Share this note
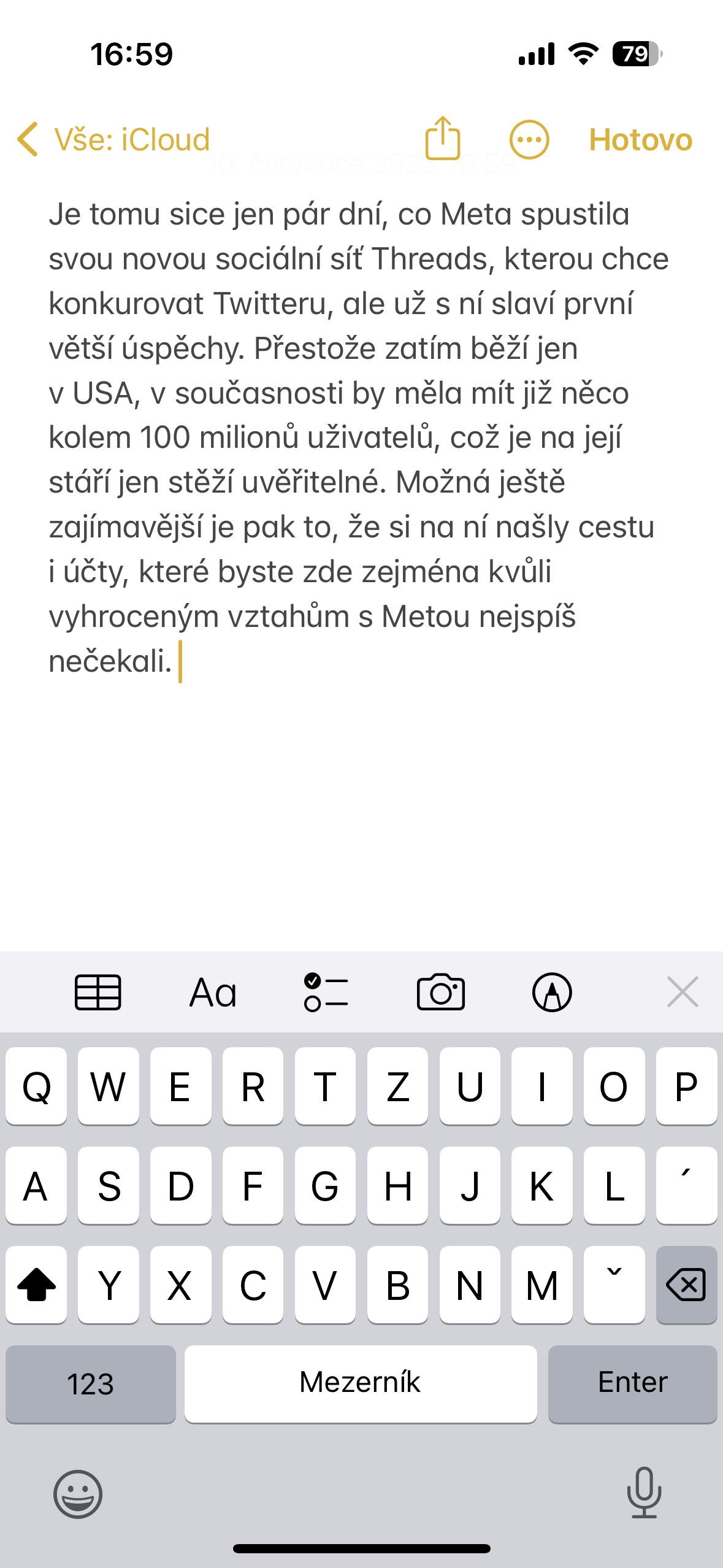Image resolution: width=723 pixels, height=1568 pixels. click(x=443, y=139)
